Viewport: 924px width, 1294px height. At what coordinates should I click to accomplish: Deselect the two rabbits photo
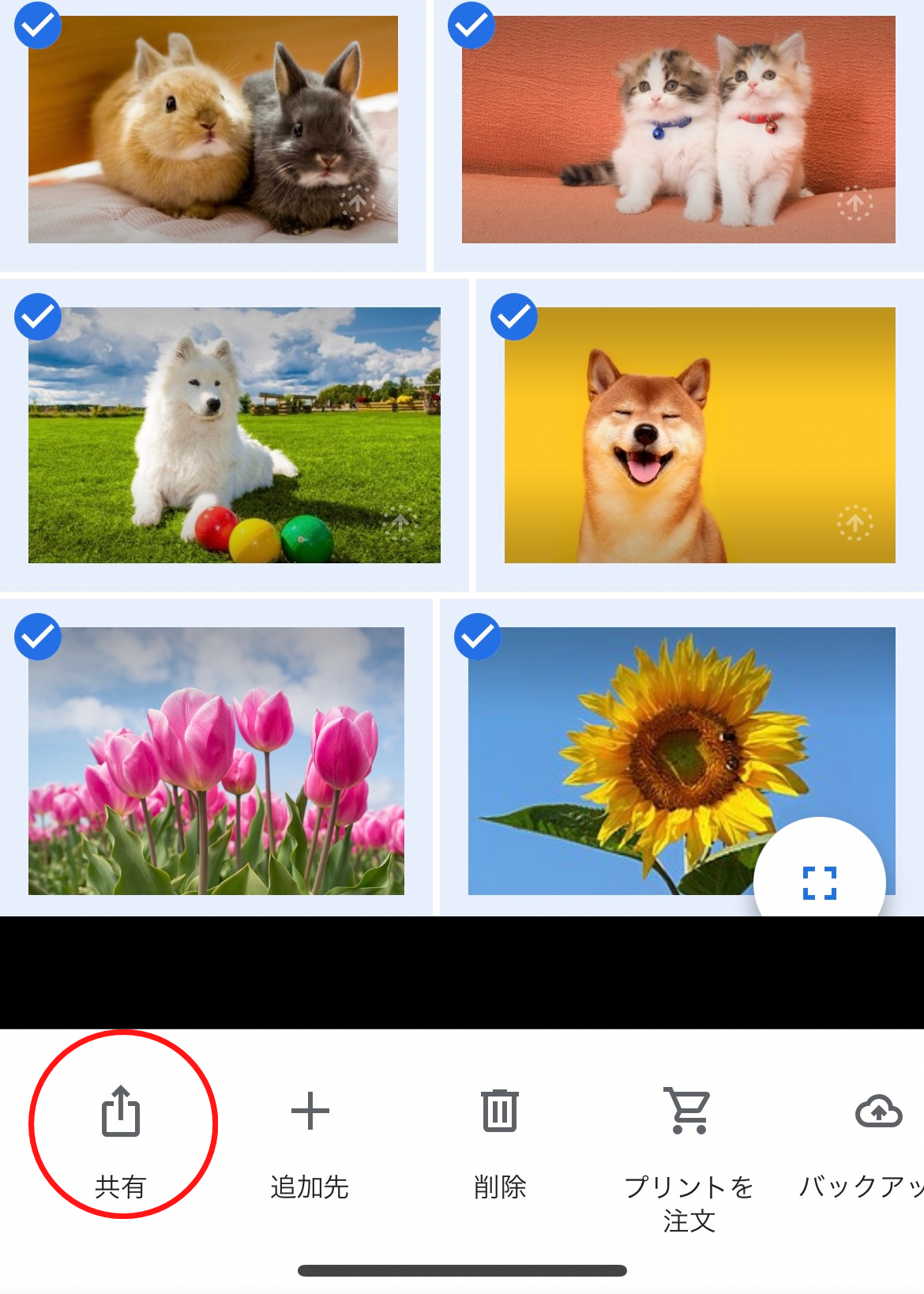point(38,26)
